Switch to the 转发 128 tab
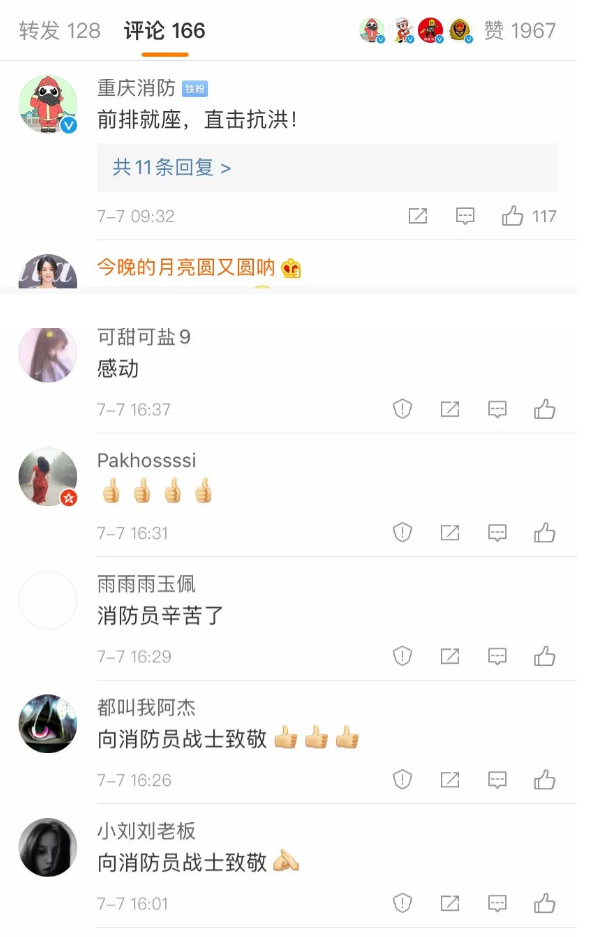The width and height of the screenshot is (605, 937). (x=60, y=31)
